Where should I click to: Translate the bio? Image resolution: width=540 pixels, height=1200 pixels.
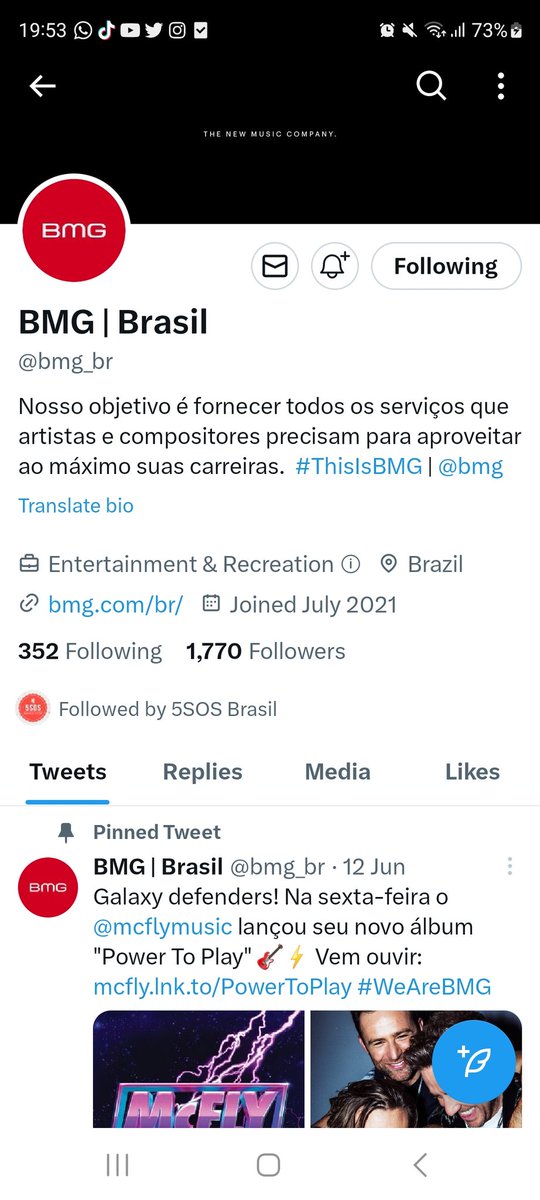76,506
